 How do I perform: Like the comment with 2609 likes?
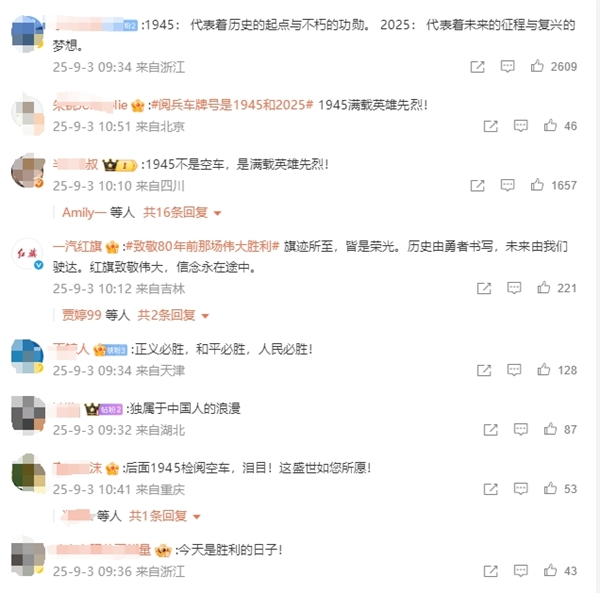(538, 67)
